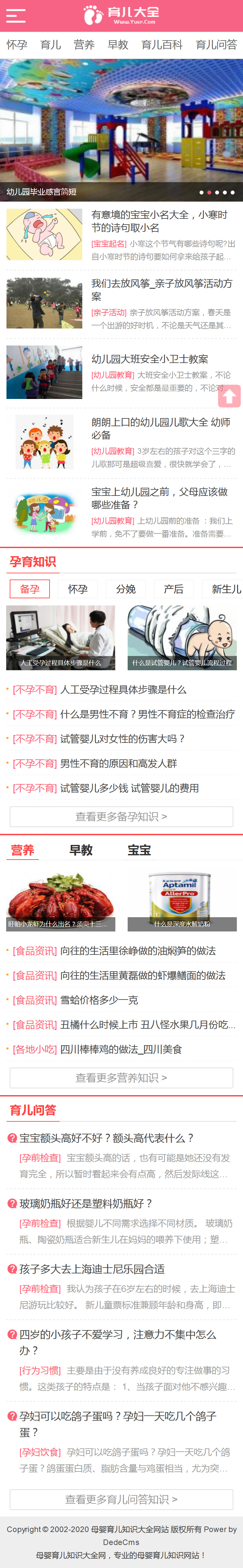Open article 幼儿园大班安全小卫士教案
243x1568 pixels.
pos(150,359)
